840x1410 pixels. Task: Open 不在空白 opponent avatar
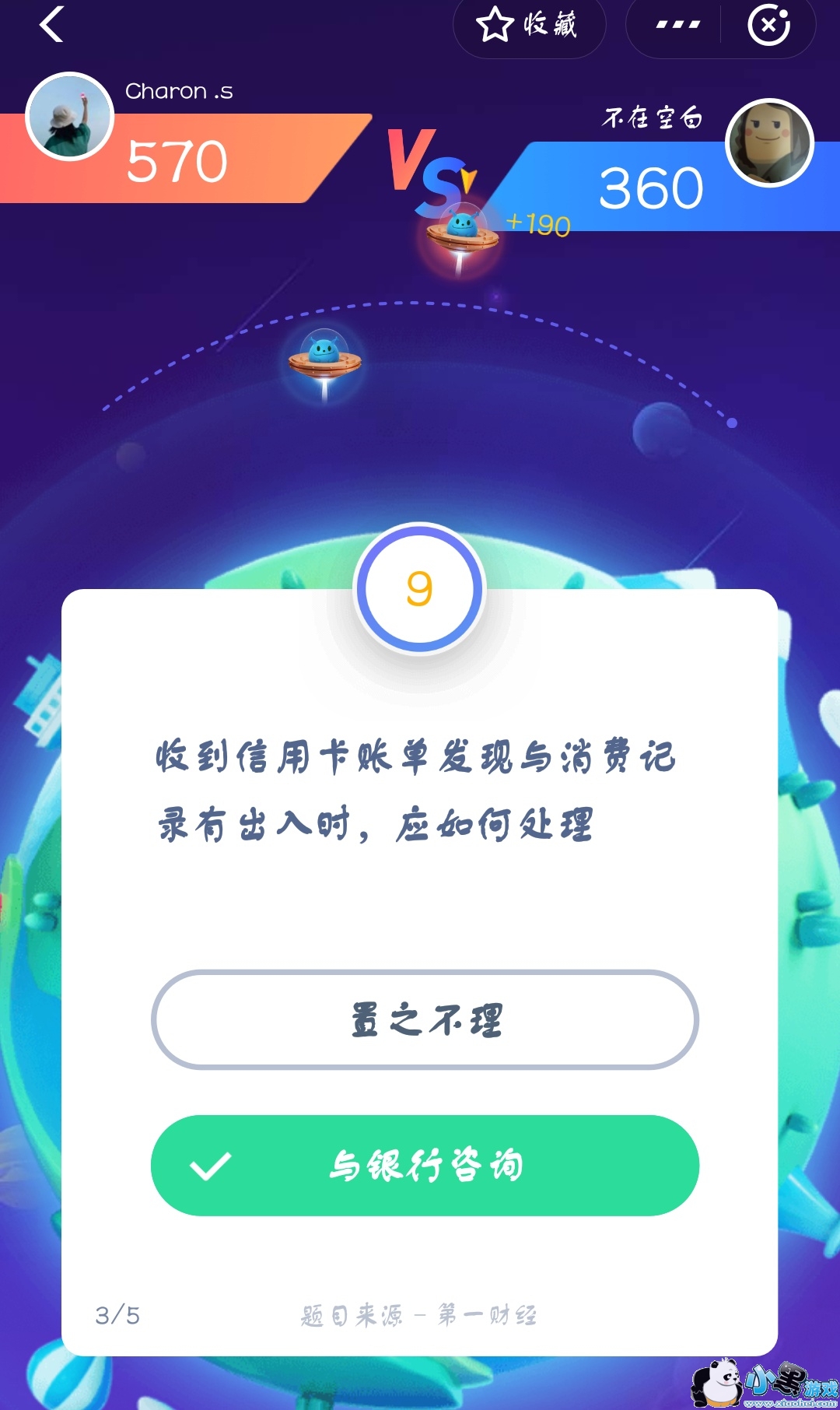768,143
